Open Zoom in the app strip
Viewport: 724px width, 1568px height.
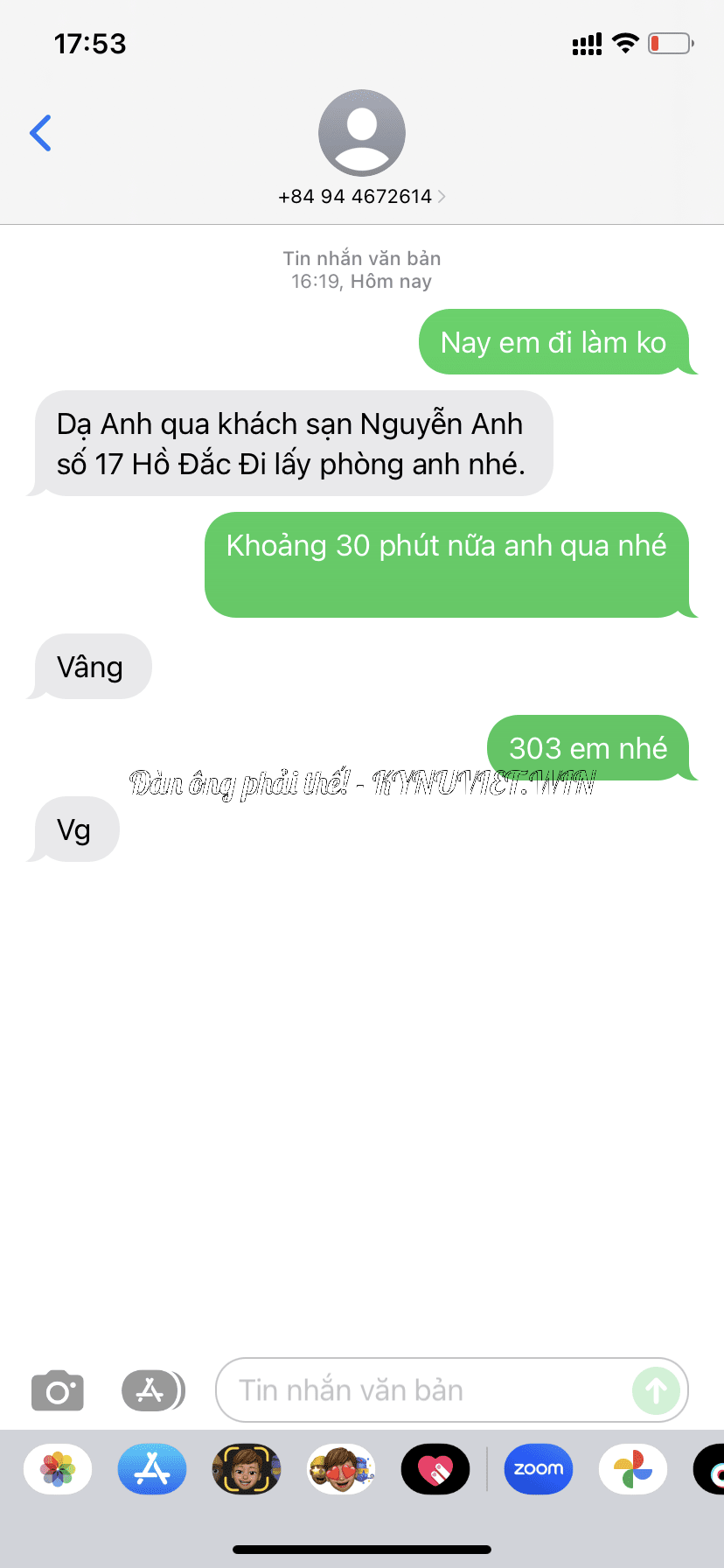click(x=539, y=1469)
